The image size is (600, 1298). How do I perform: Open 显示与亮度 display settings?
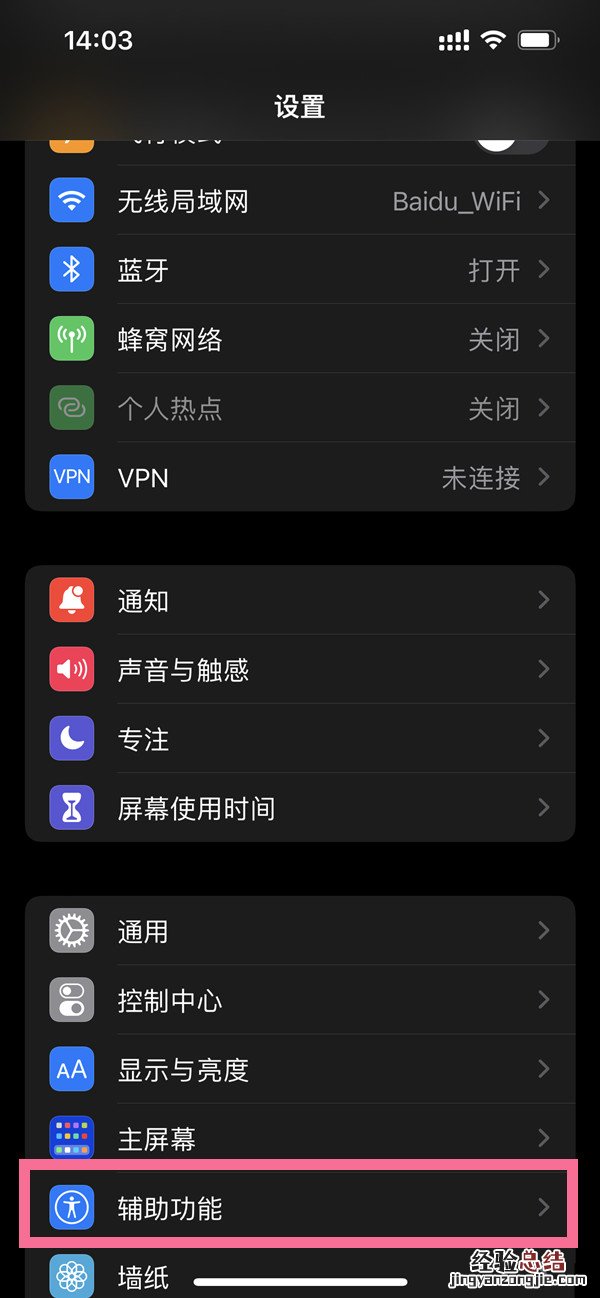[300, 1069]
